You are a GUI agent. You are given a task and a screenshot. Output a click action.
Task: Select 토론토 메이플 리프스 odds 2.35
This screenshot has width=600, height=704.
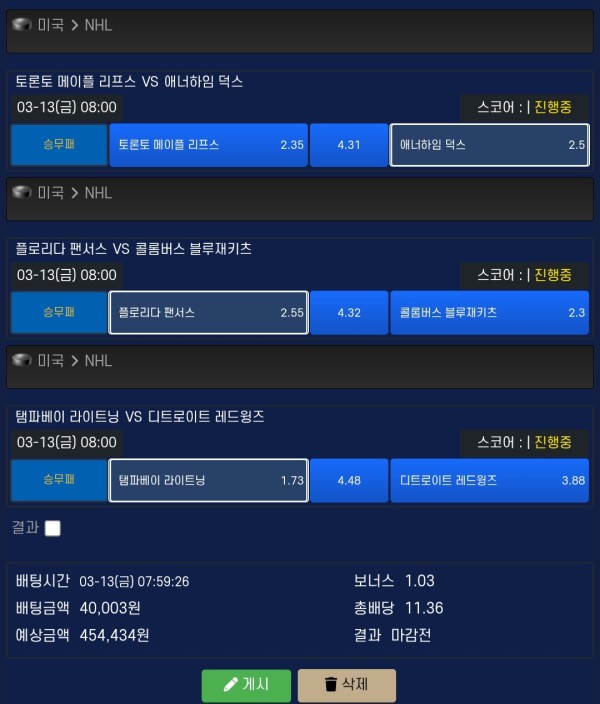click(208, 145)
